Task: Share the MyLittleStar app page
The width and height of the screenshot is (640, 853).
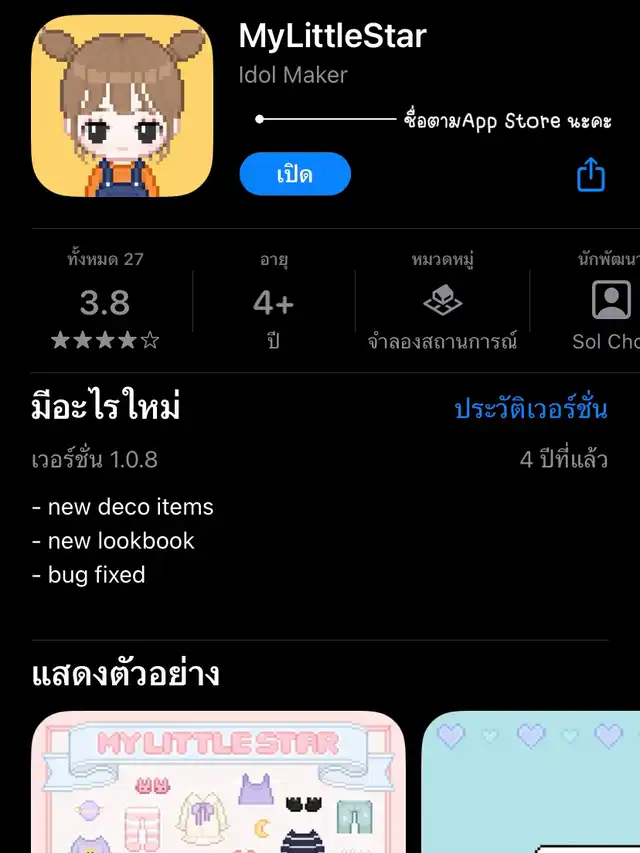Action: [x=591, y=175]
